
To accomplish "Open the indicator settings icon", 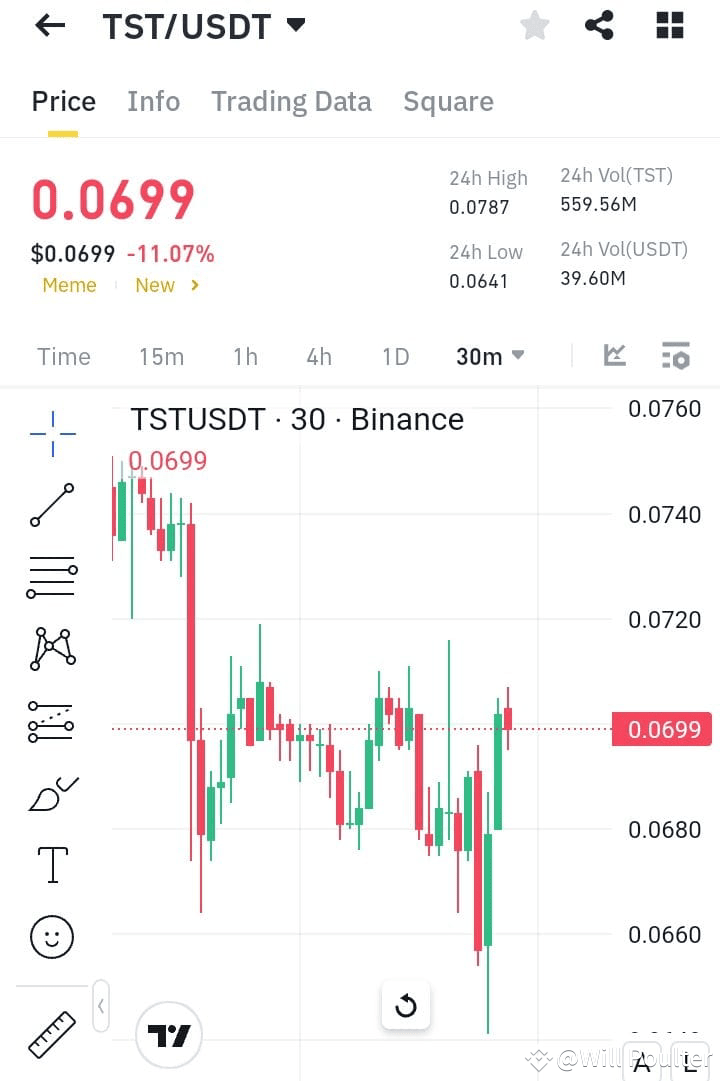I will [675, 355].
